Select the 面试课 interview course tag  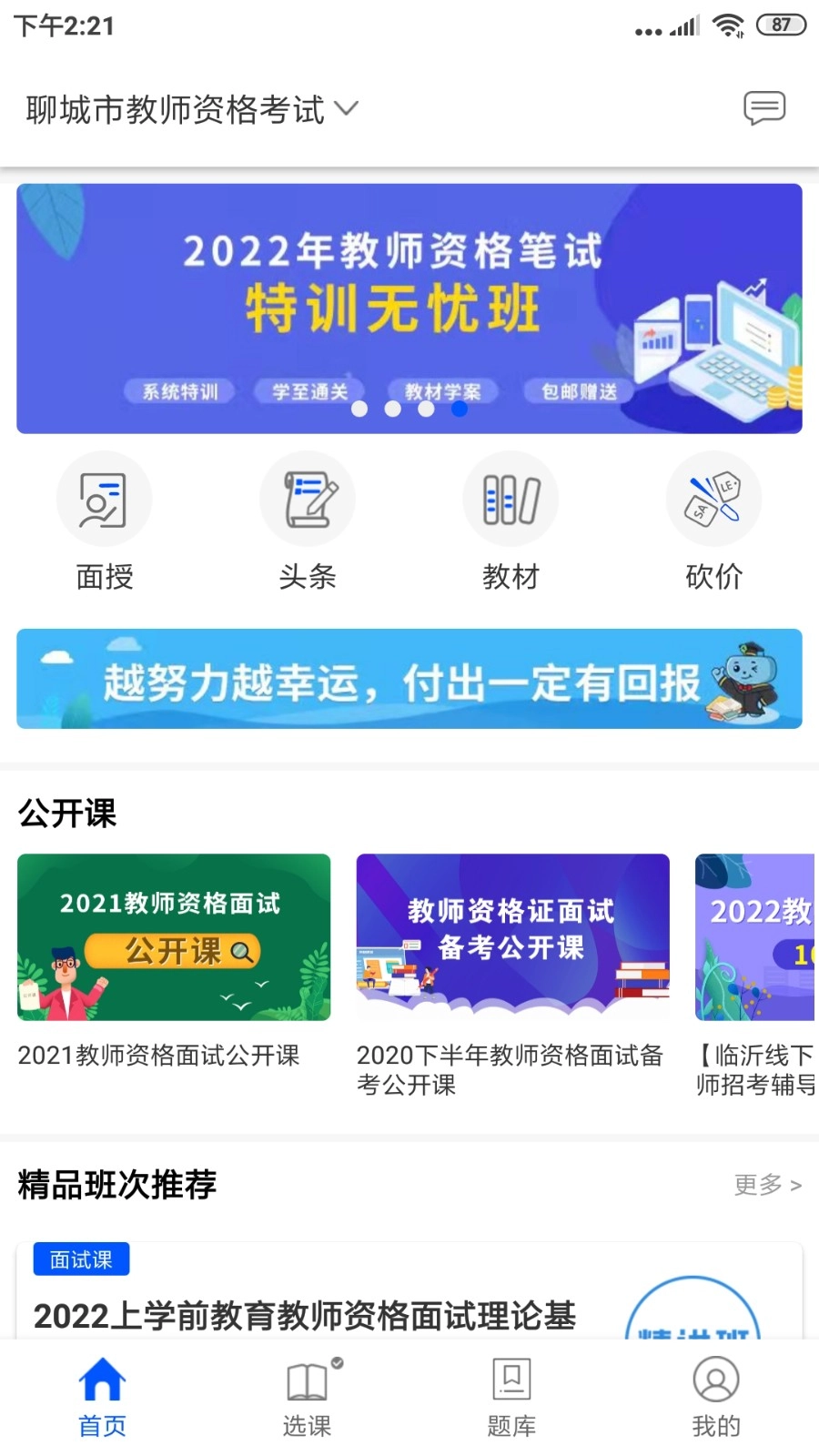[x=81, y=1259]
